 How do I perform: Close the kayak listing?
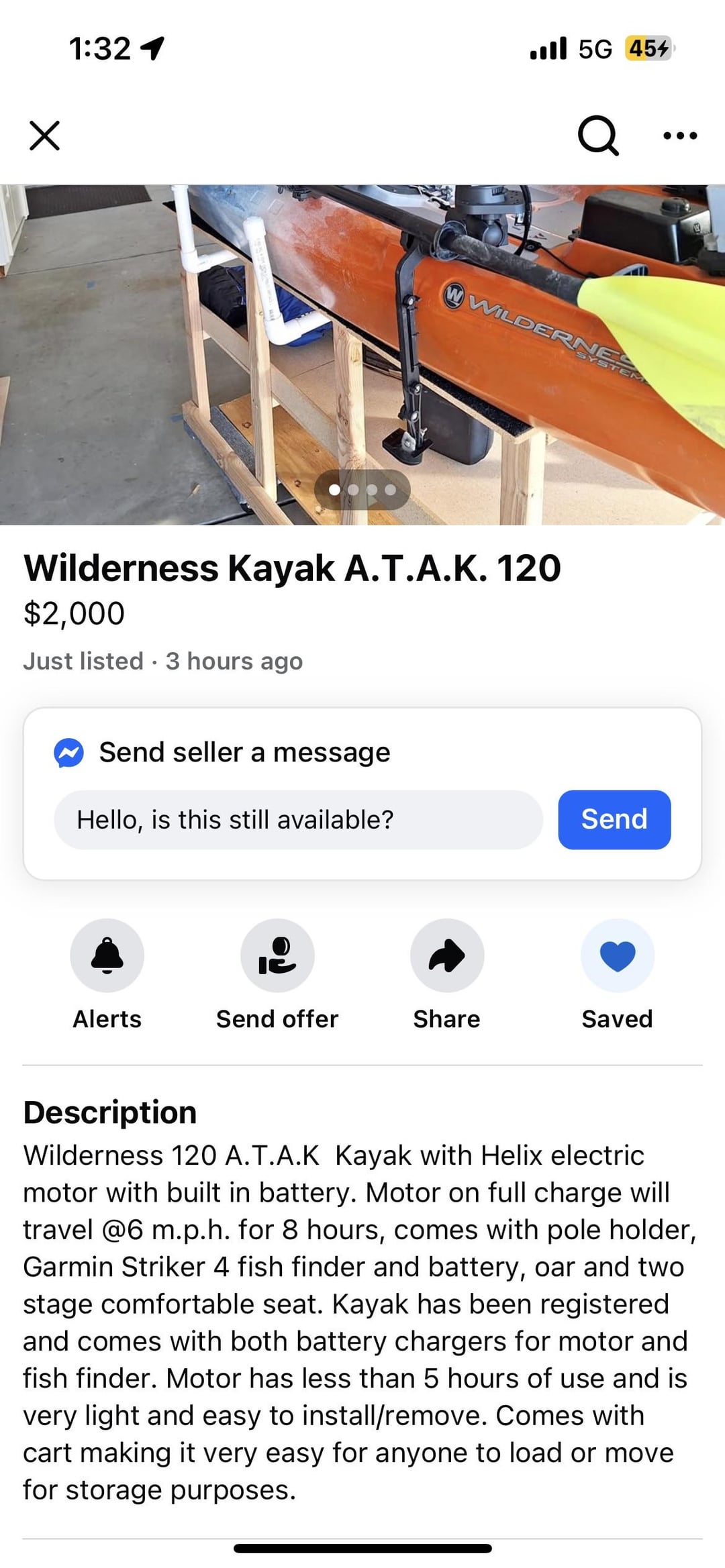click(x=45, y=136)
